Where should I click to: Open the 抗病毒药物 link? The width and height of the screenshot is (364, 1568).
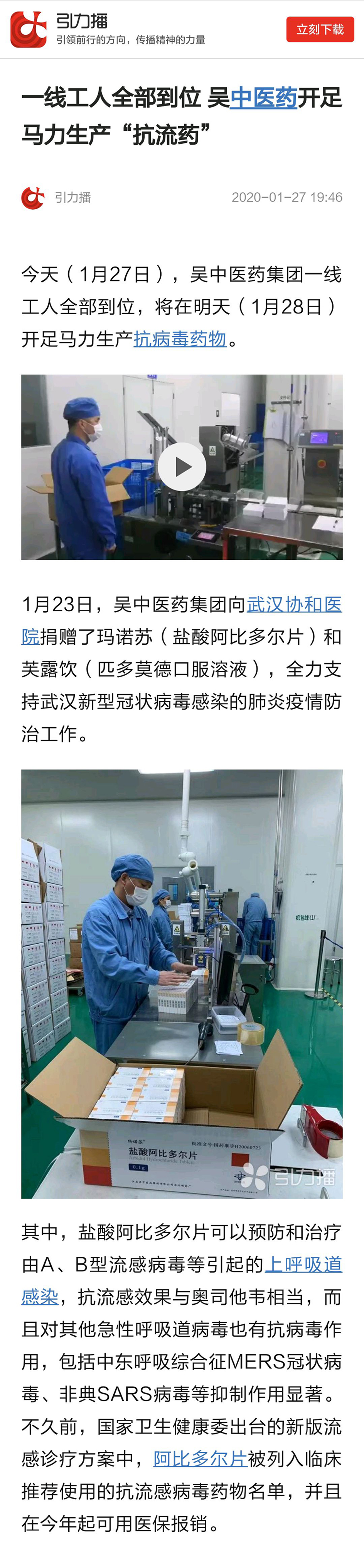click(x=180, y=339)
